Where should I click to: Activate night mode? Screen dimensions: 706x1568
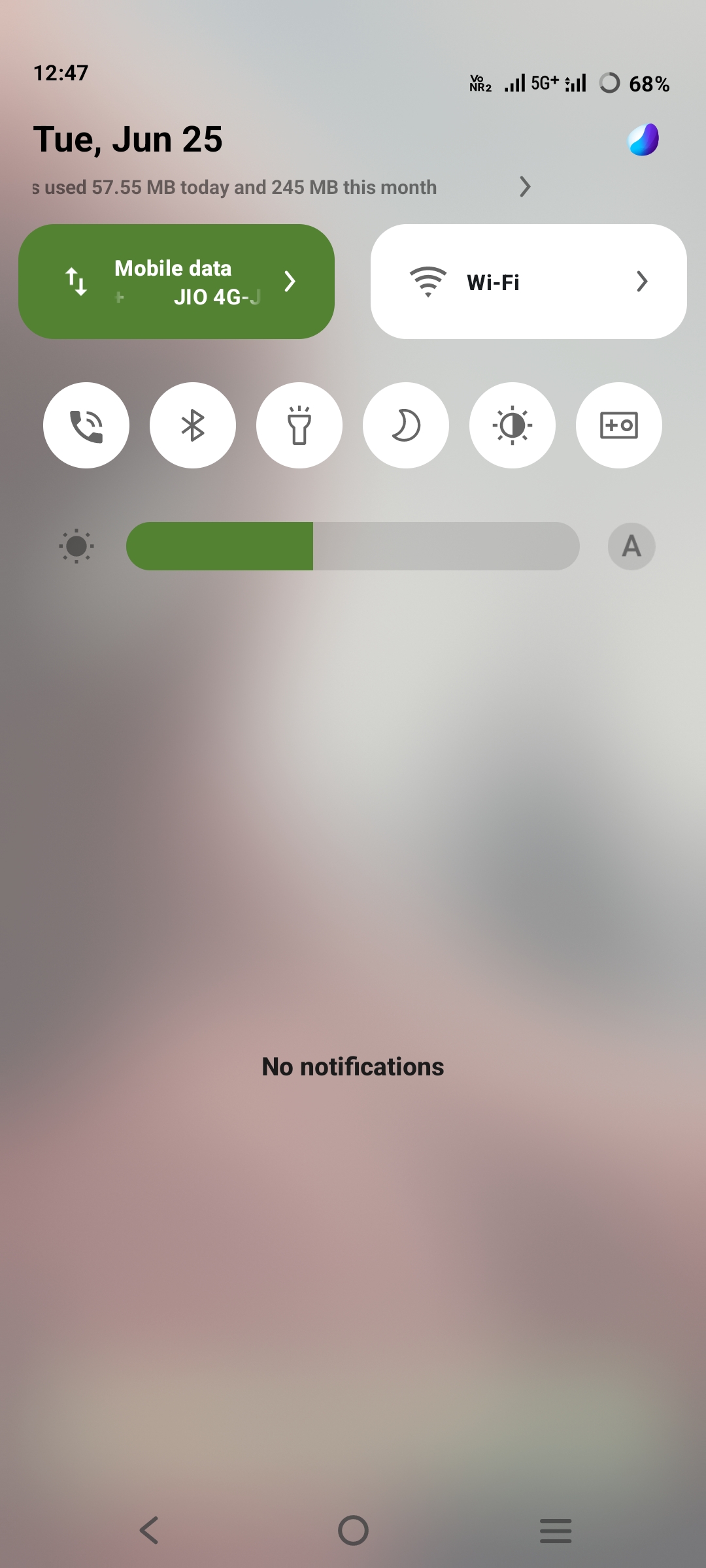click(x=405, y=425)
